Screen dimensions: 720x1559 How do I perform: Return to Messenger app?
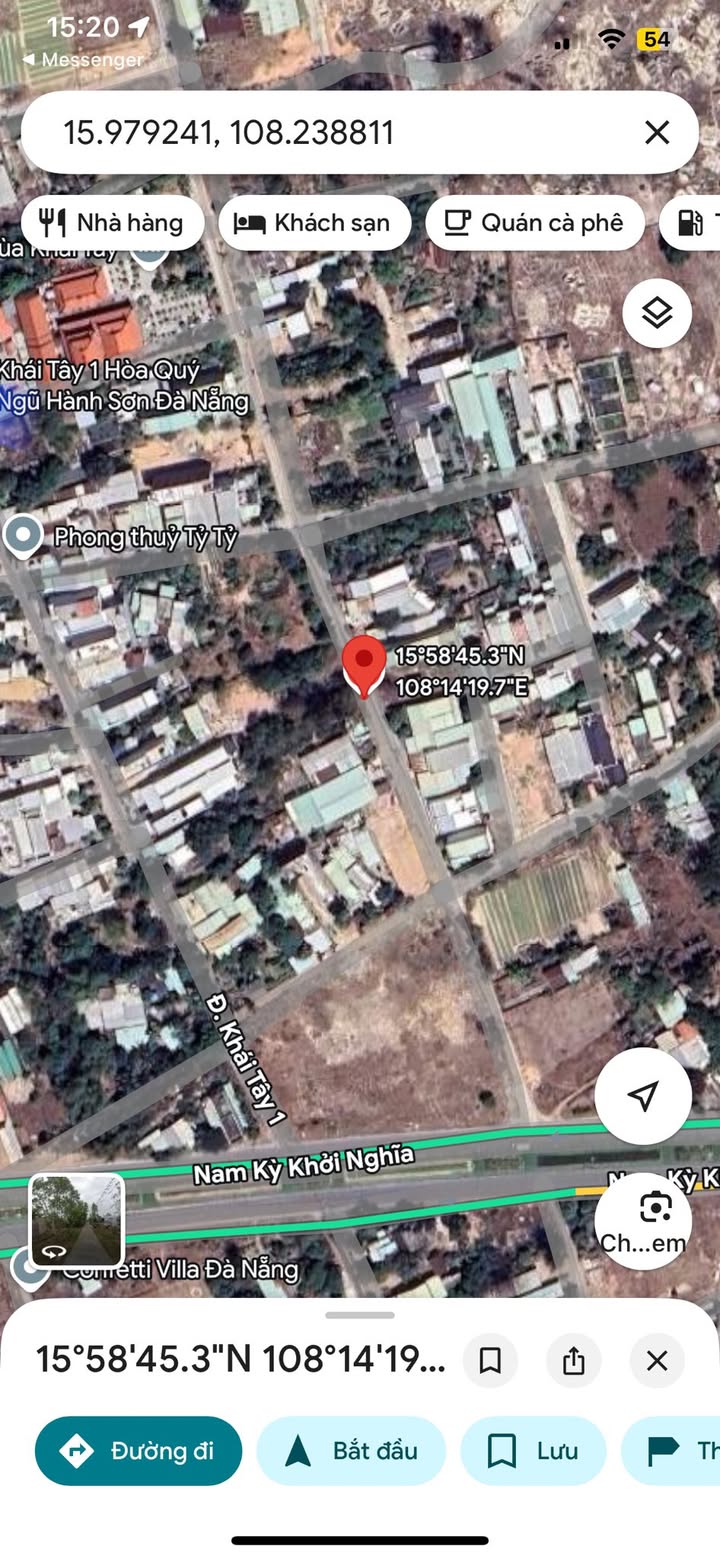tap(82, 60)
